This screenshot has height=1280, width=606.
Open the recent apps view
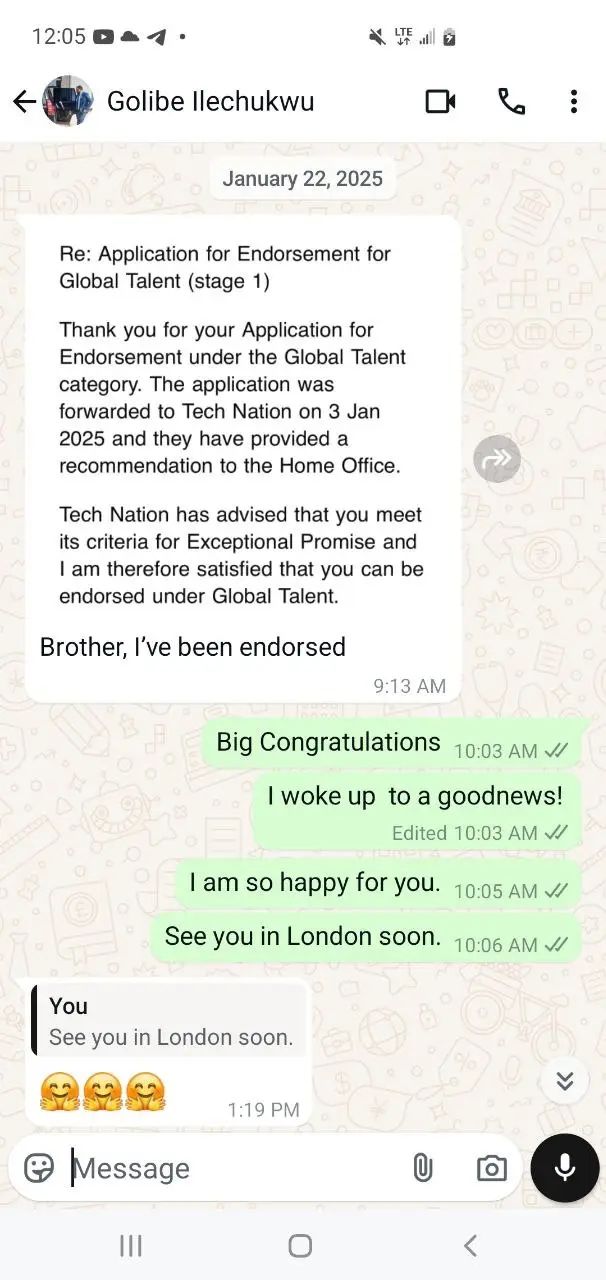click(130, 1245)
